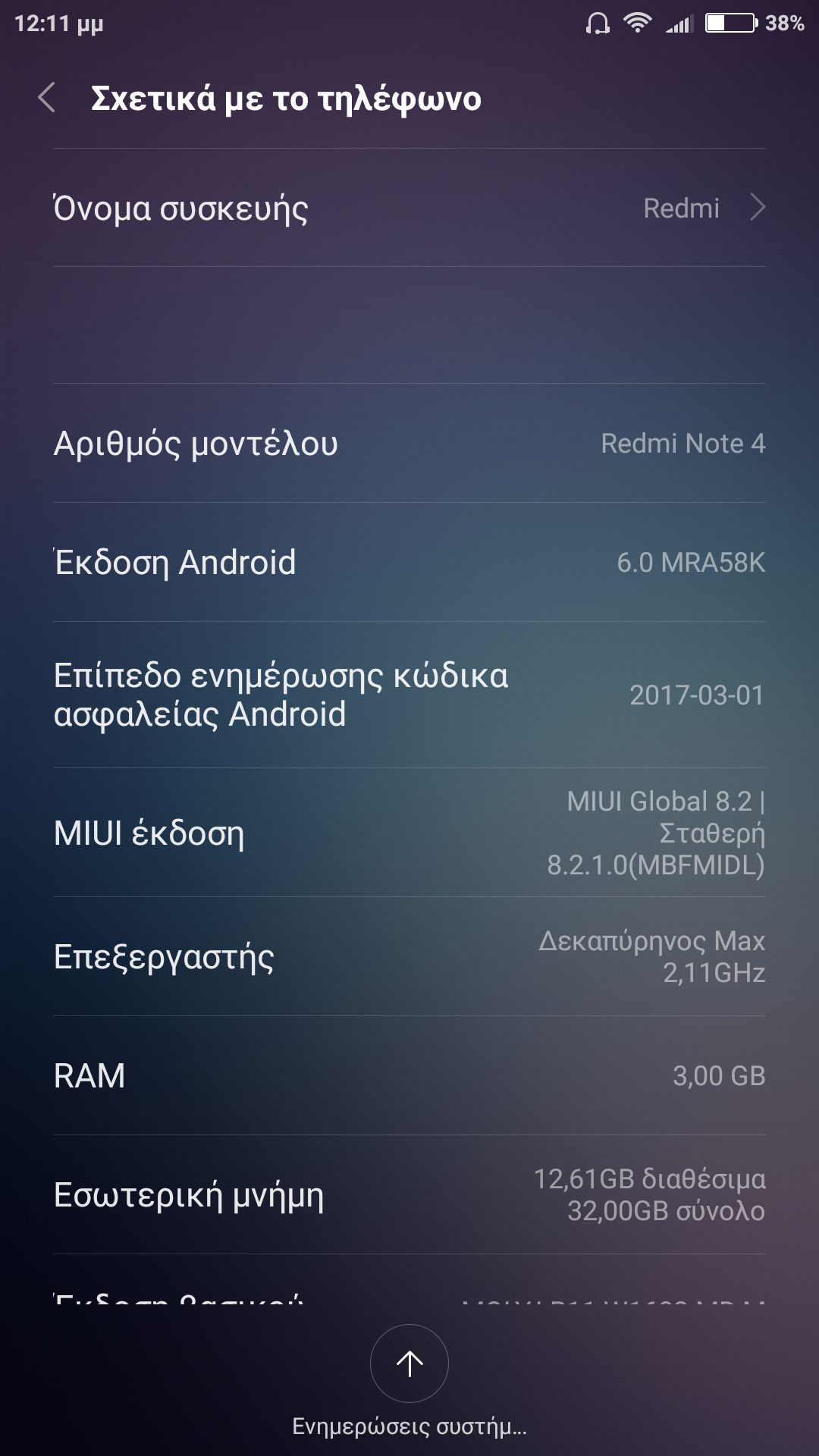819x1456 pixels.
Task: Tap the Έκδοση Android row
Action: (409, 562)
